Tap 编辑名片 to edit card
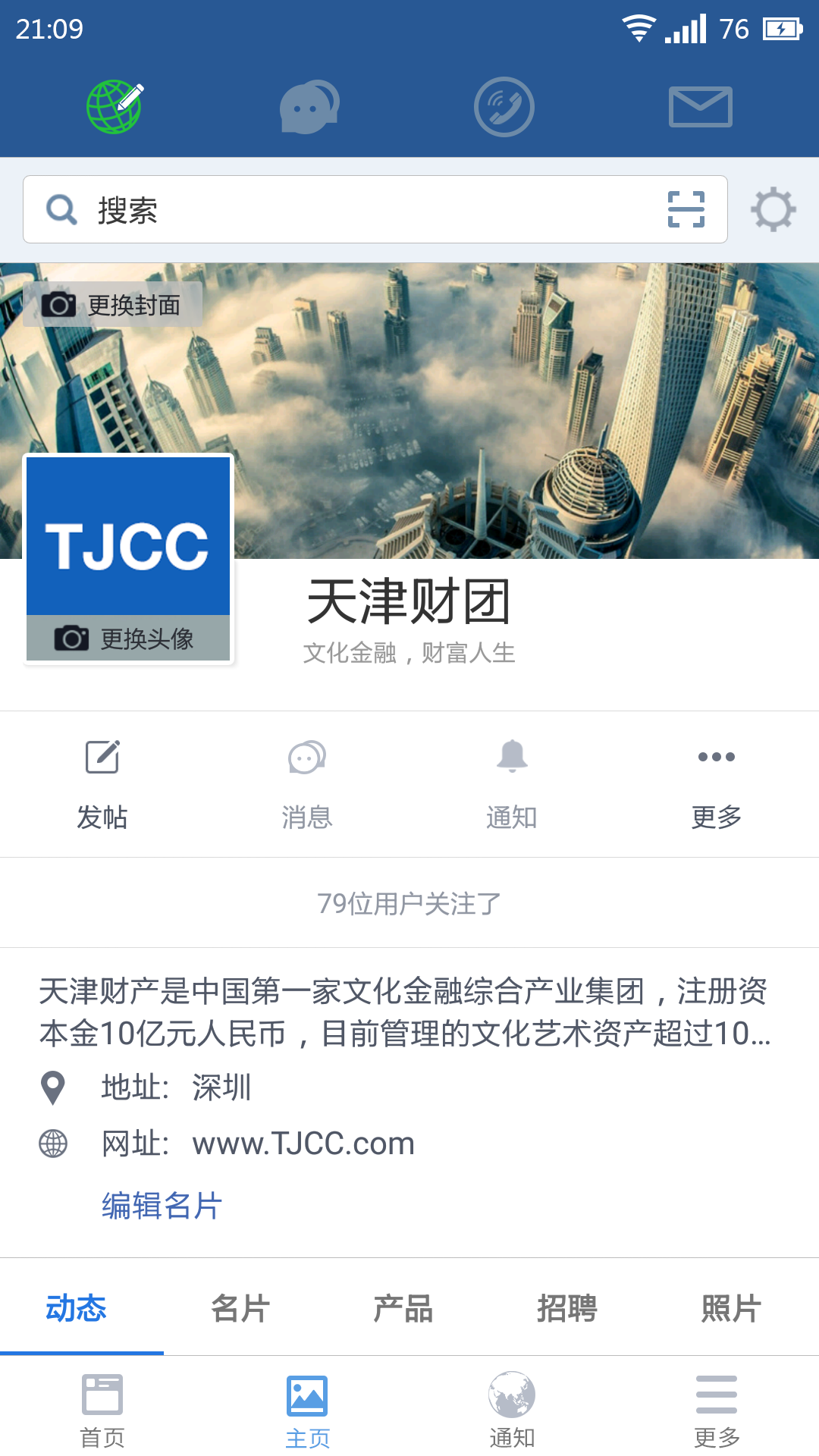The width and height of the screenshot is (819, 1456). (162, 1206)
